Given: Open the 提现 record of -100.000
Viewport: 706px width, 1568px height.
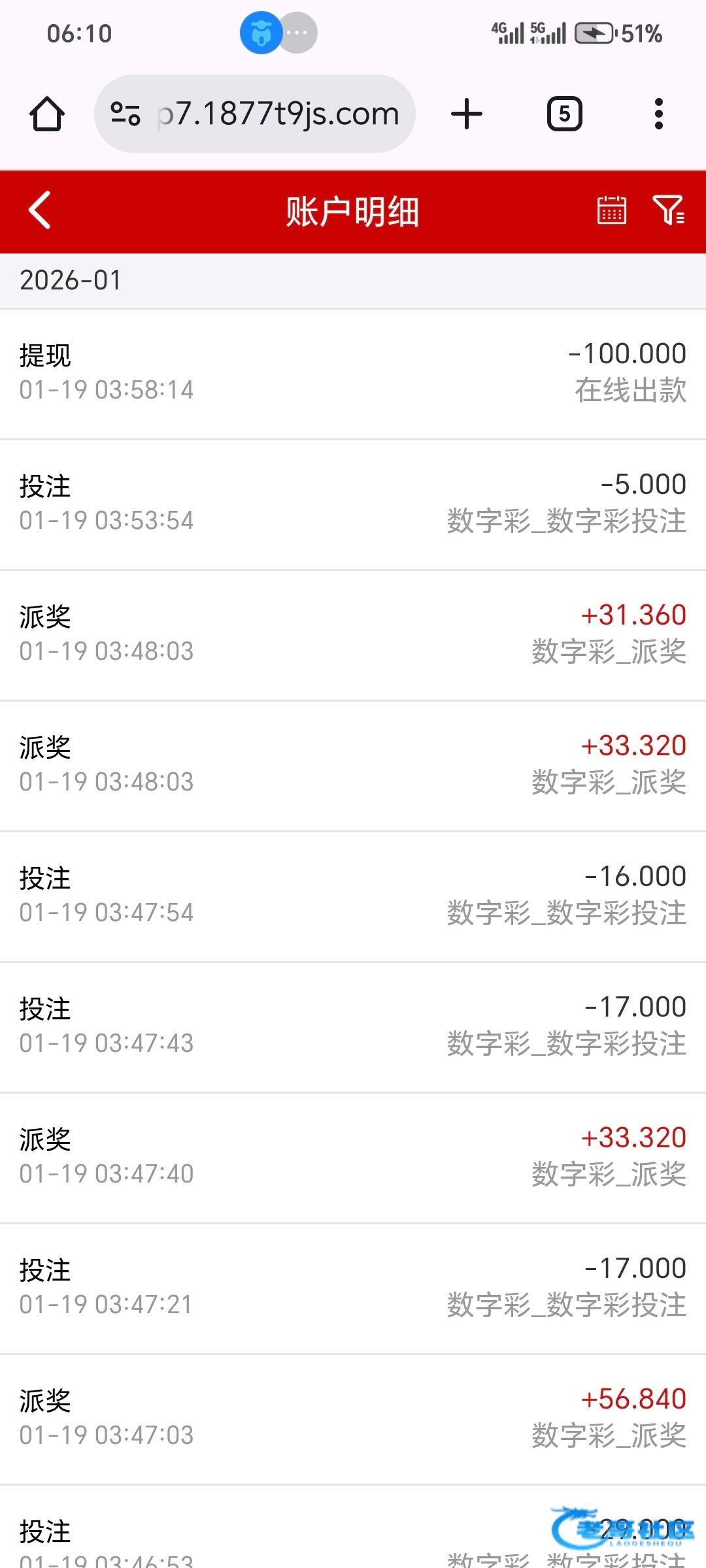Looking at the screenshot, I should click(x=353, y=372).
